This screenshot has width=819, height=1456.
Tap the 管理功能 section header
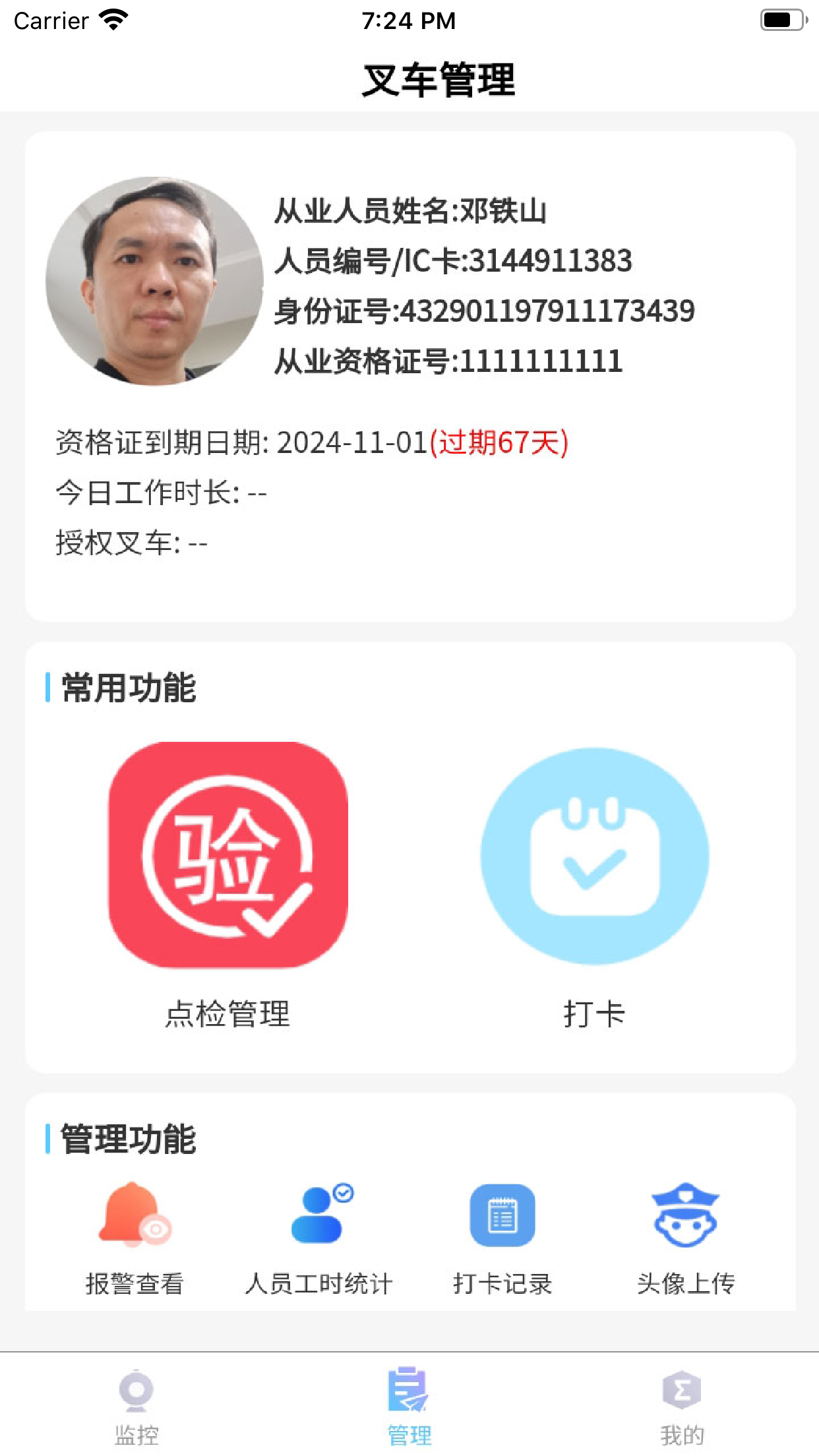tap(129, 1137)
